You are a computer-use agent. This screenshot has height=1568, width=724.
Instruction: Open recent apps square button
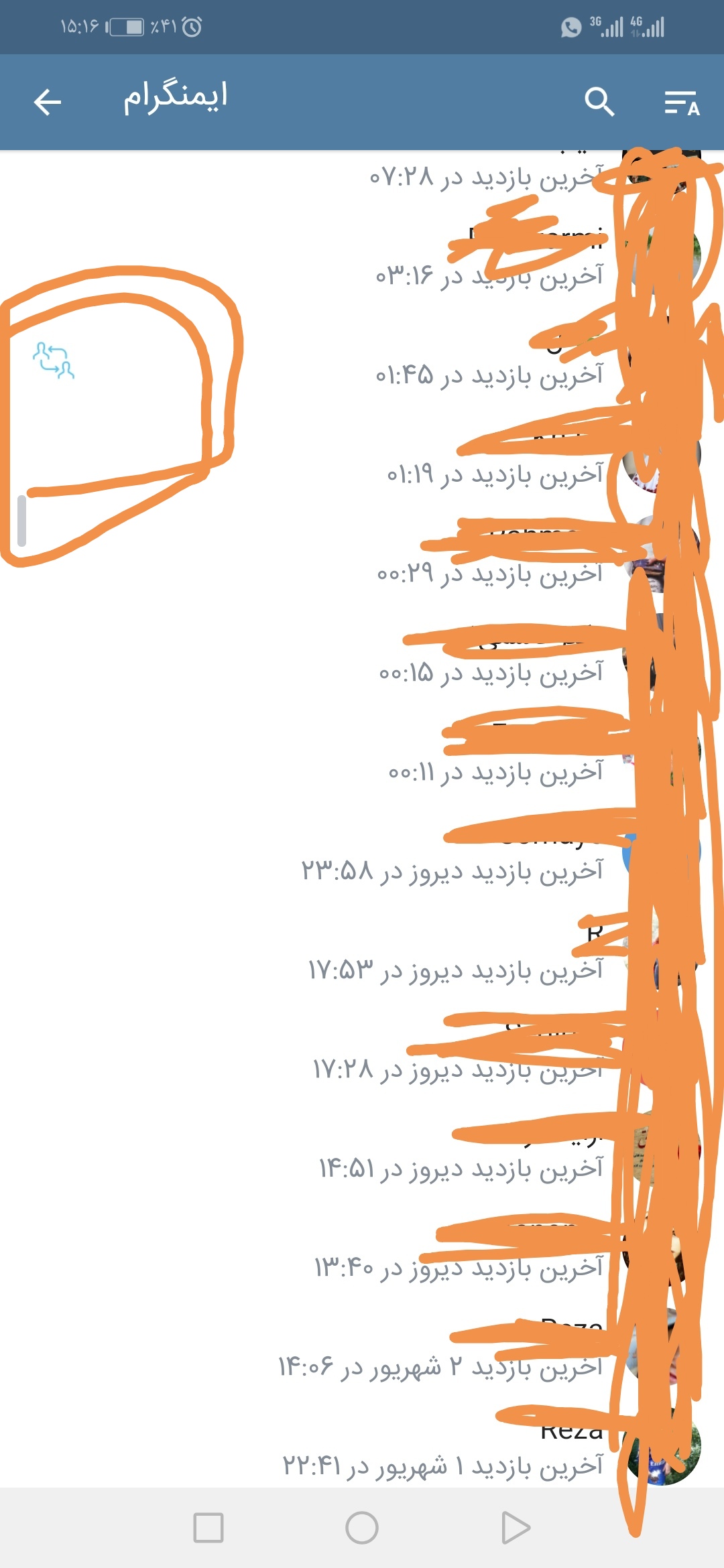click(x=208, y=1528)
